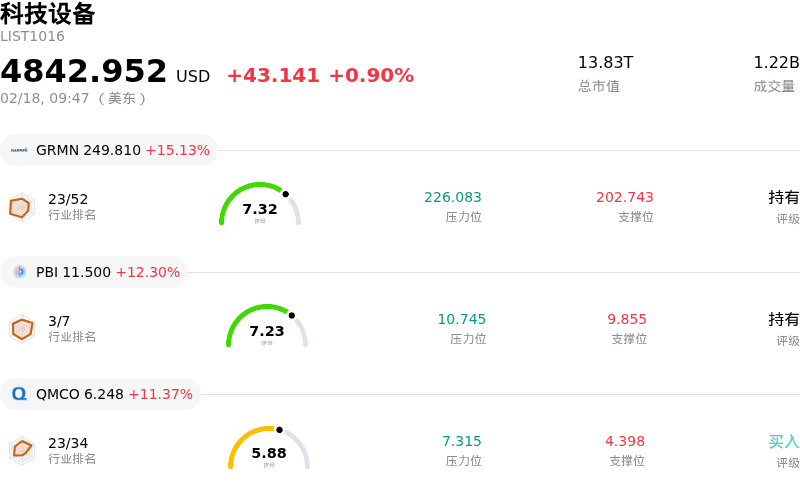Open the QMCO 6.248 stock chip
The height and width of the screenshot is (488, 800).
(102, 394)
